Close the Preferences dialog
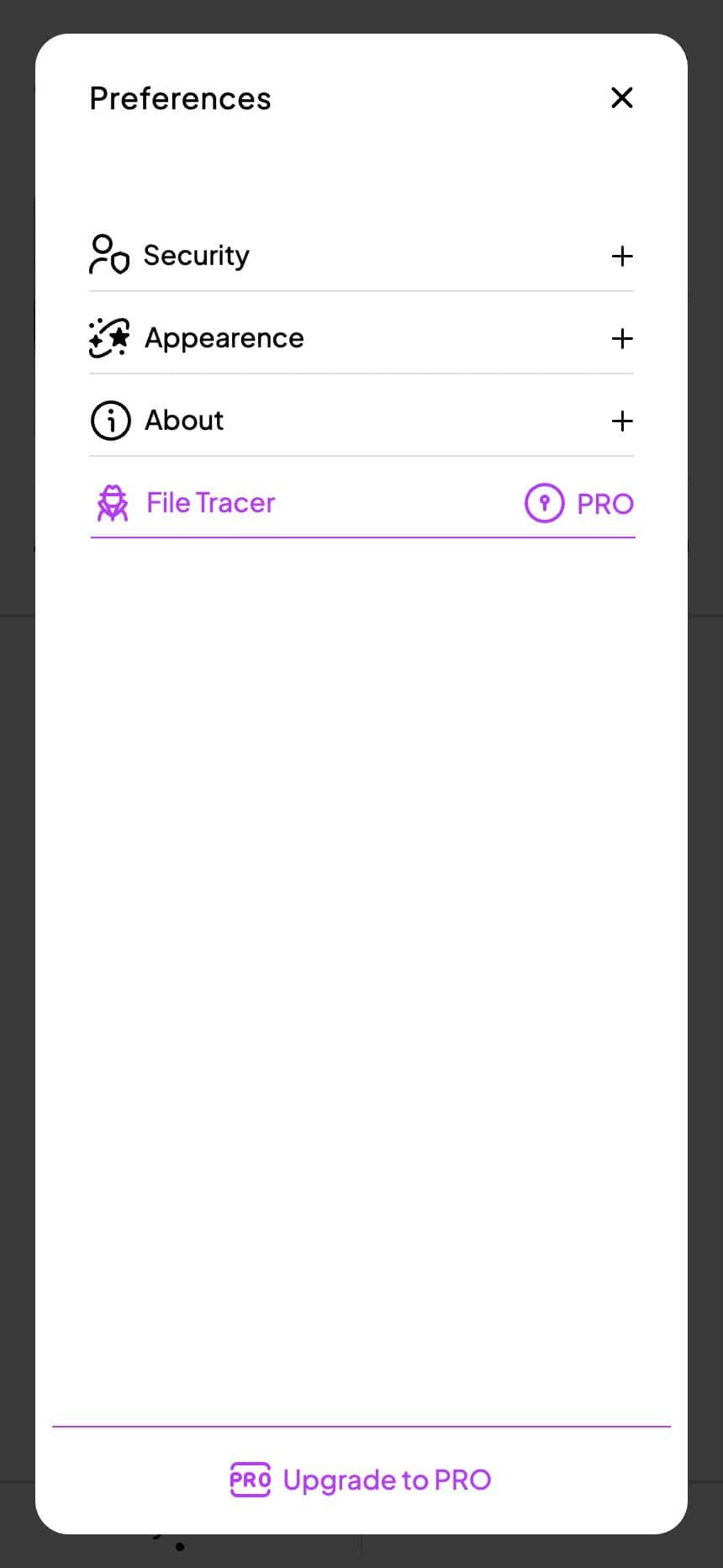The width and height of the screenshot is (723, 1568). (621, 98)
